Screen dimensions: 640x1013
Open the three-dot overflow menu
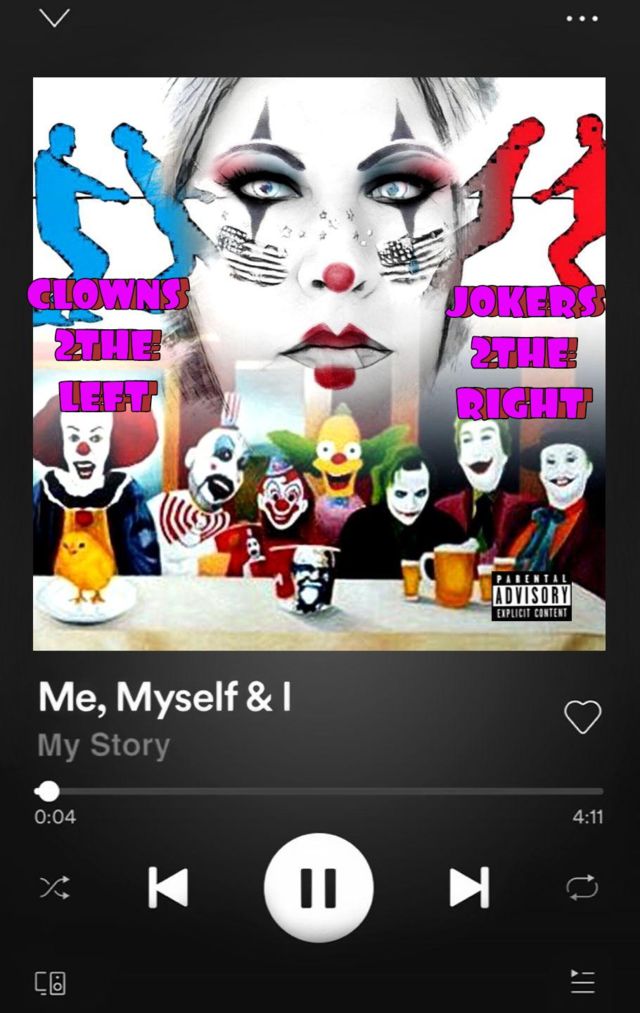581,18
